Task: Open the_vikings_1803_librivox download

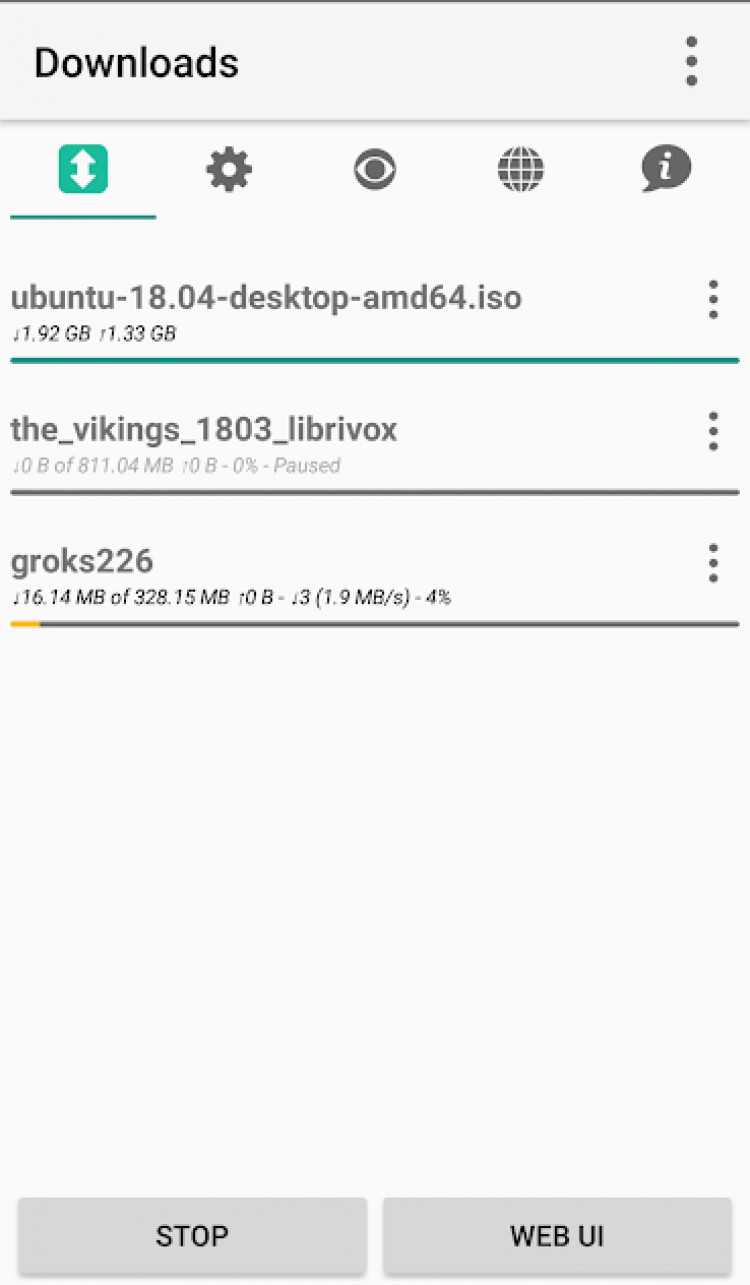Action: tap(300, 444)
